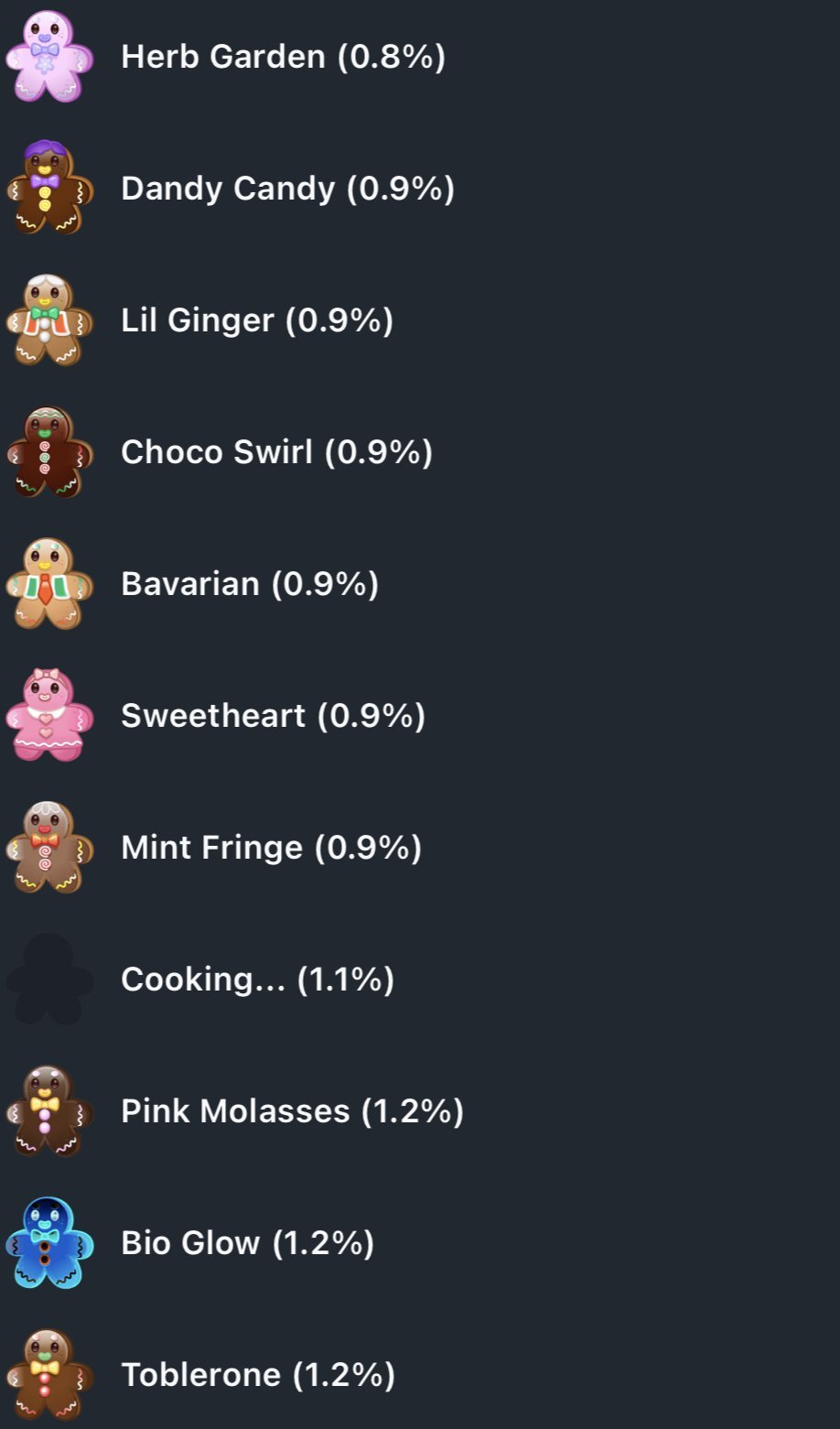Choose the Mint Fringe row
840x1429 pixels.
[271, 848]
